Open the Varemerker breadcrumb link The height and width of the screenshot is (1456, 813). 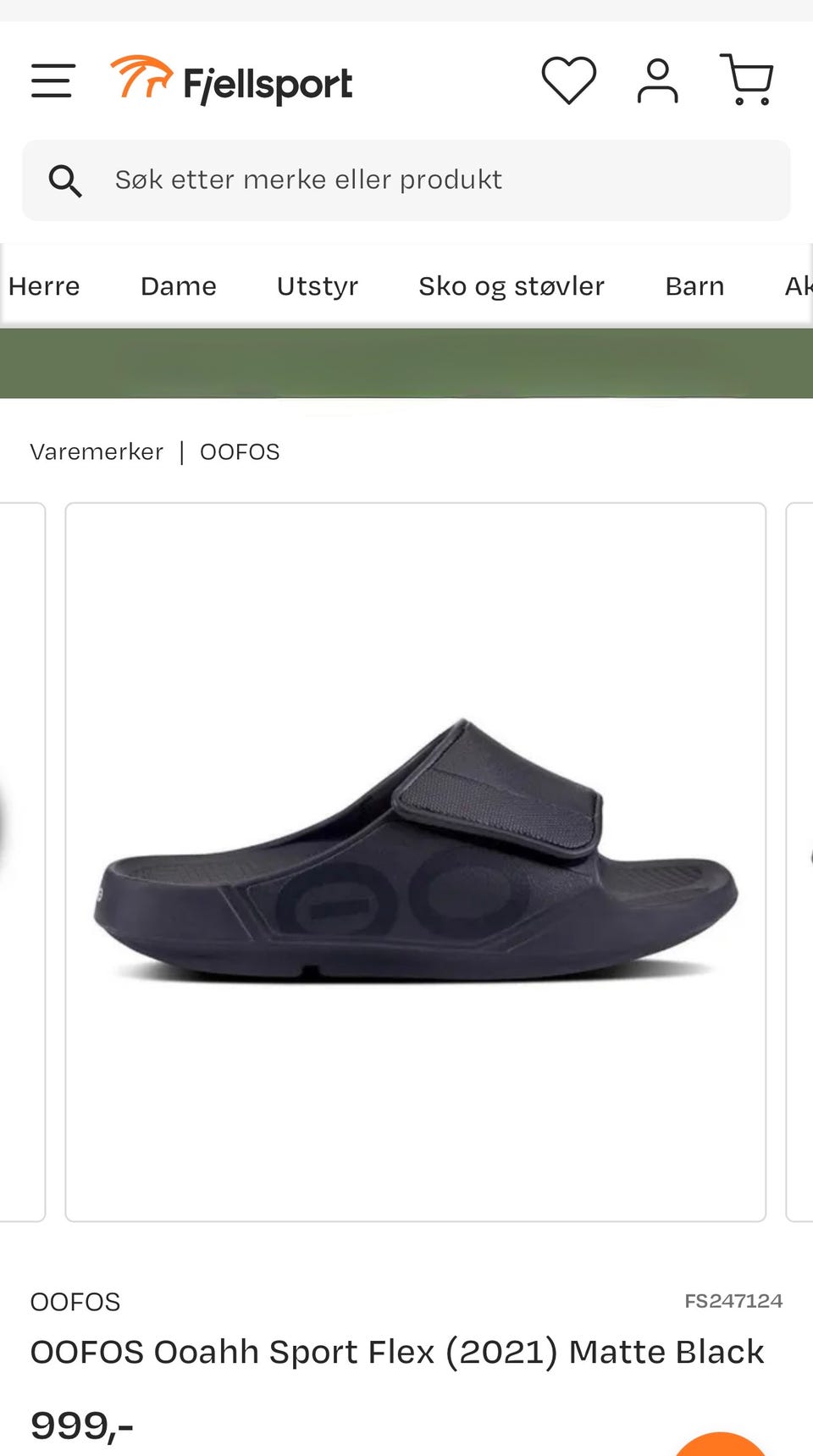[97, 452]
